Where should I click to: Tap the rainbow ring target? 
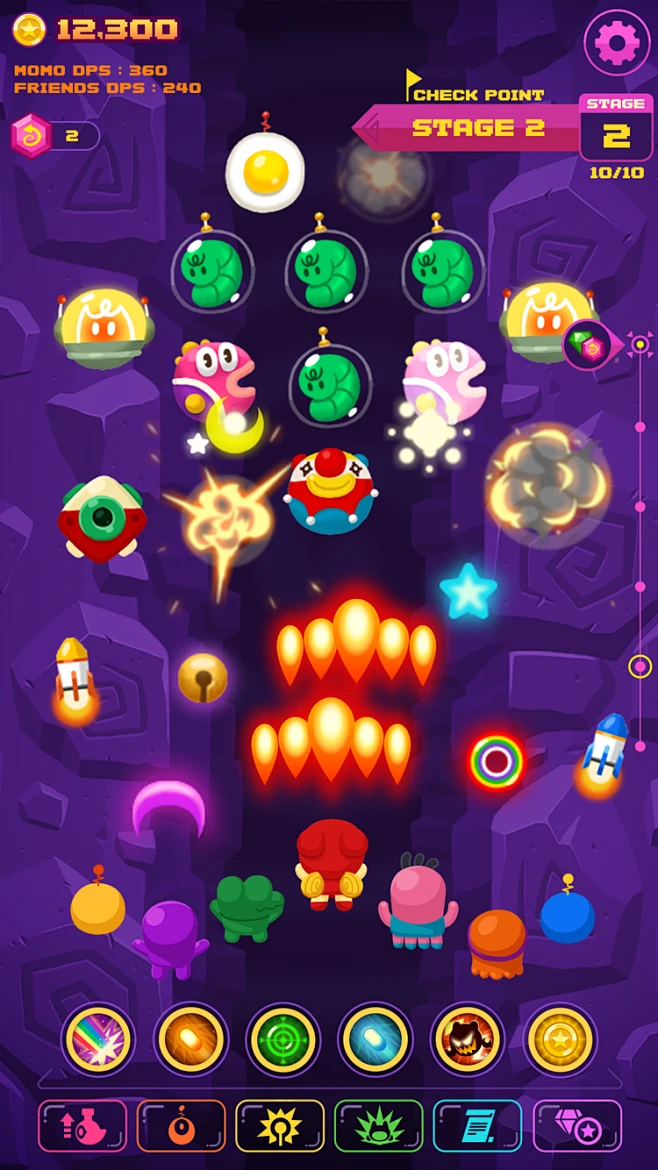[496, 762]
